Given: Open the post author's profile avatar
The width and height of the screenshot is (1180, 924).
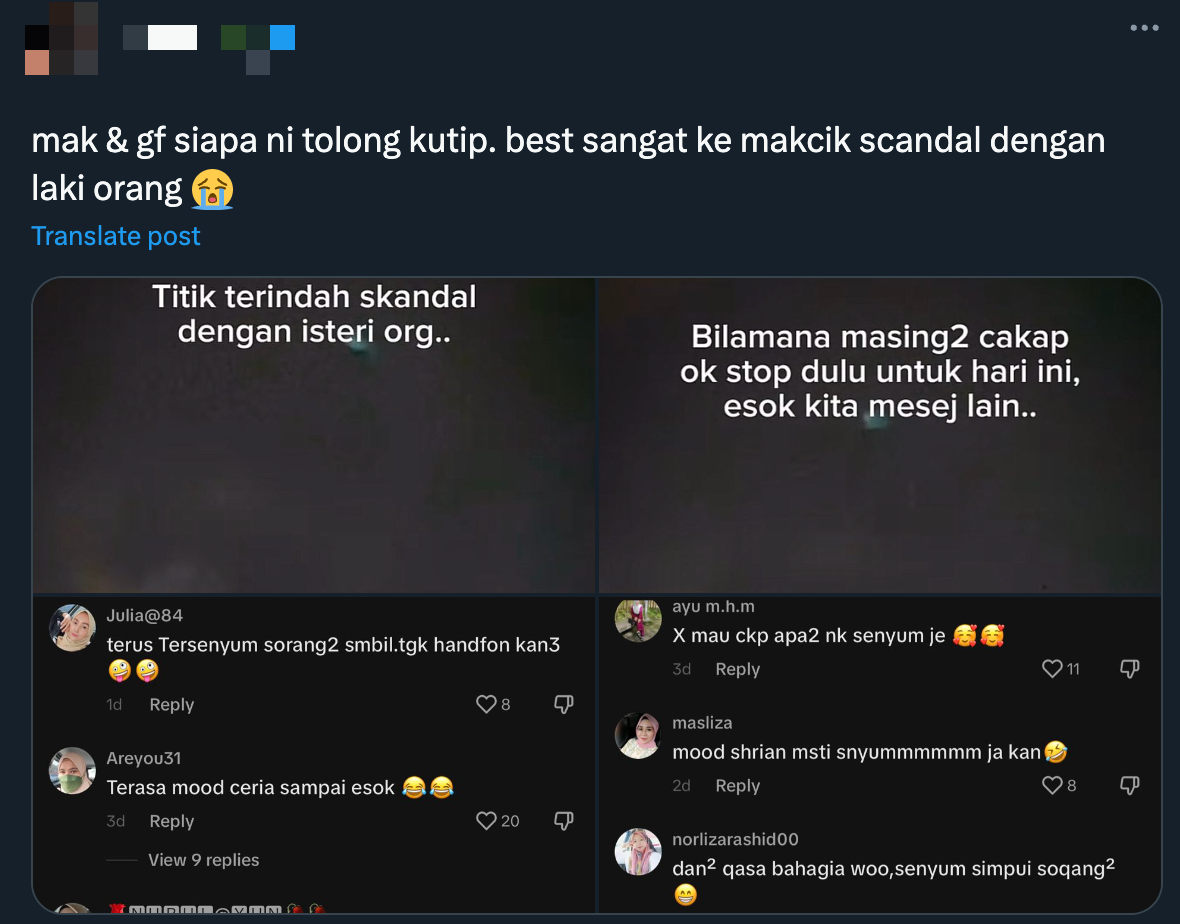Looking at the screenshot, I should click(x=61, y=40).
